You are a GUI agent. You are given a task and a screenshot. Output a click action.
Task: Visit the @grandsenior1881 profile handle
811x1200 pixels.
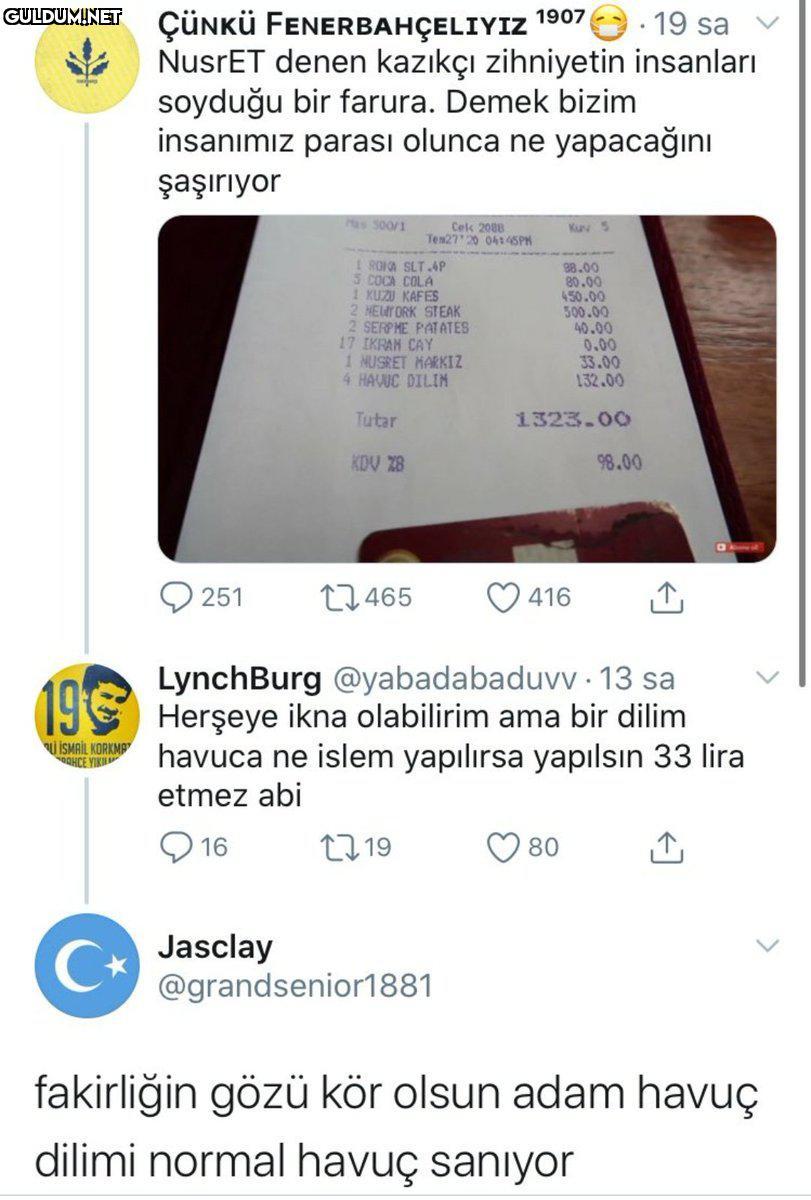295,987
